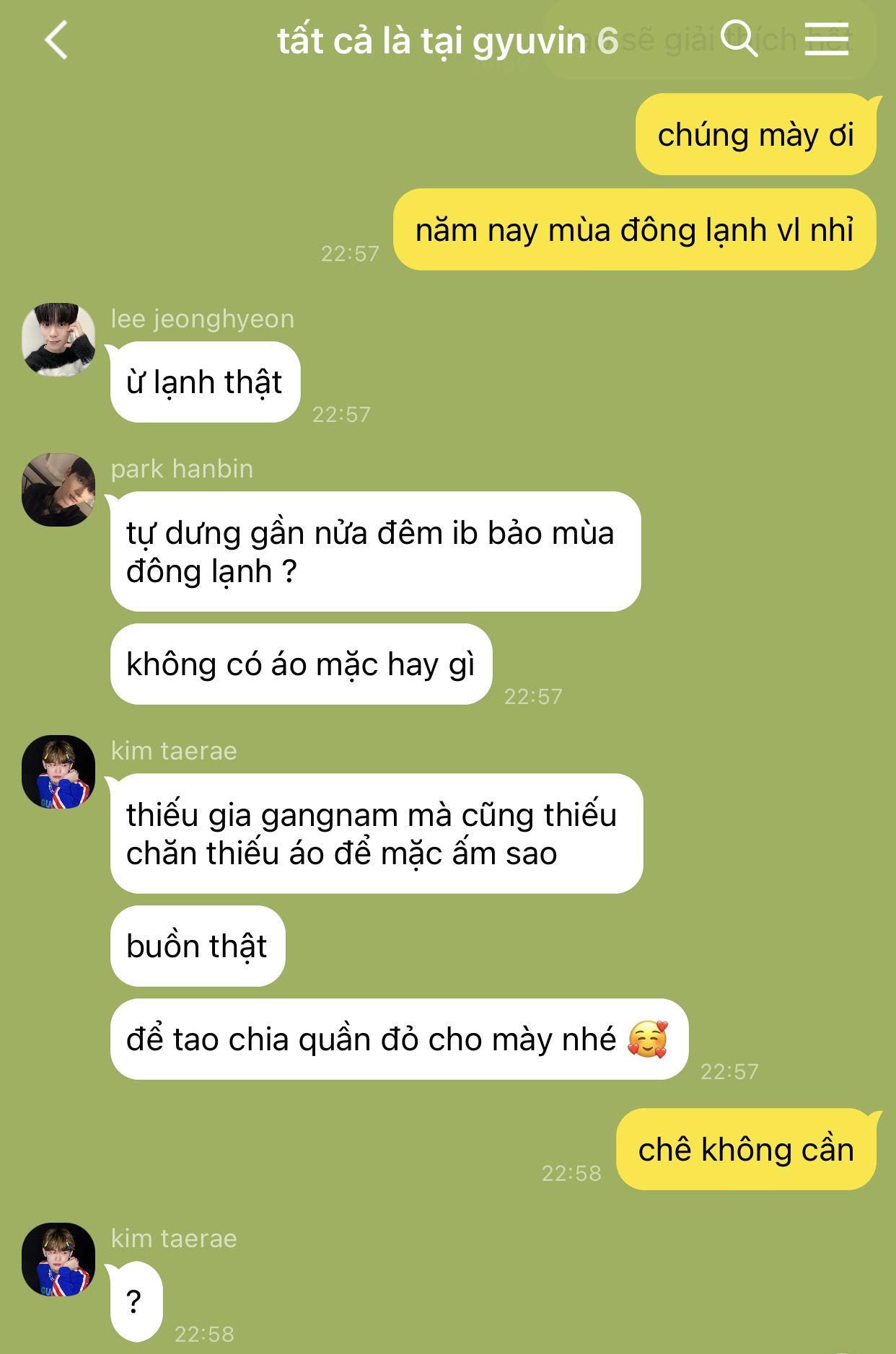This screenshot has height=1354, width=896.
Task: View park hanbin's profile avatar
Action: [x=58, y=490]
